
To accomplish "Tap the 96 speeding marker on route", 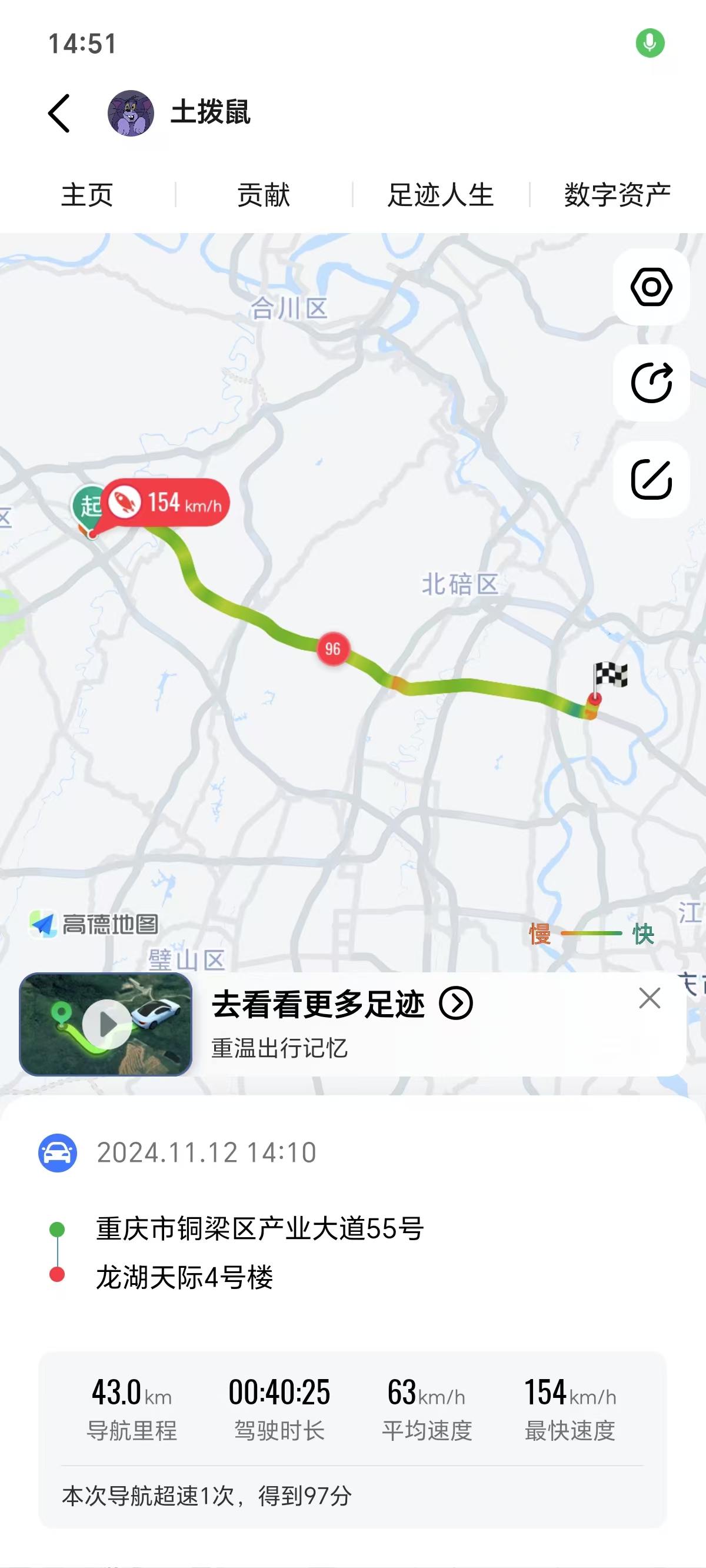I will (x=333, y=649).
